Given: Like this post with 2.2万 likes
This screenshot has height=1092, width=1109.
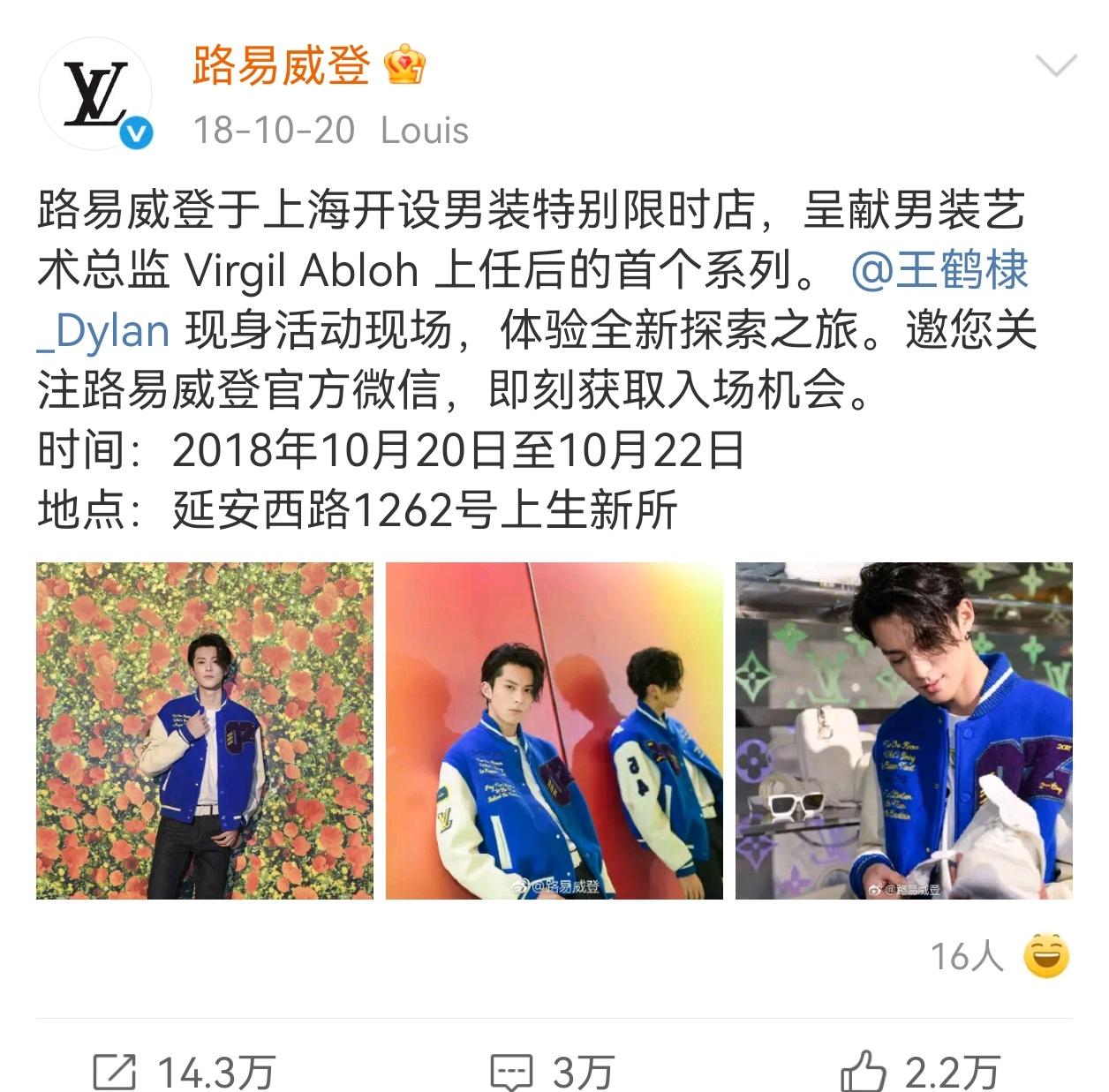Looking at the screenshot, I should pyautogui.click(x=918, y=1071).
